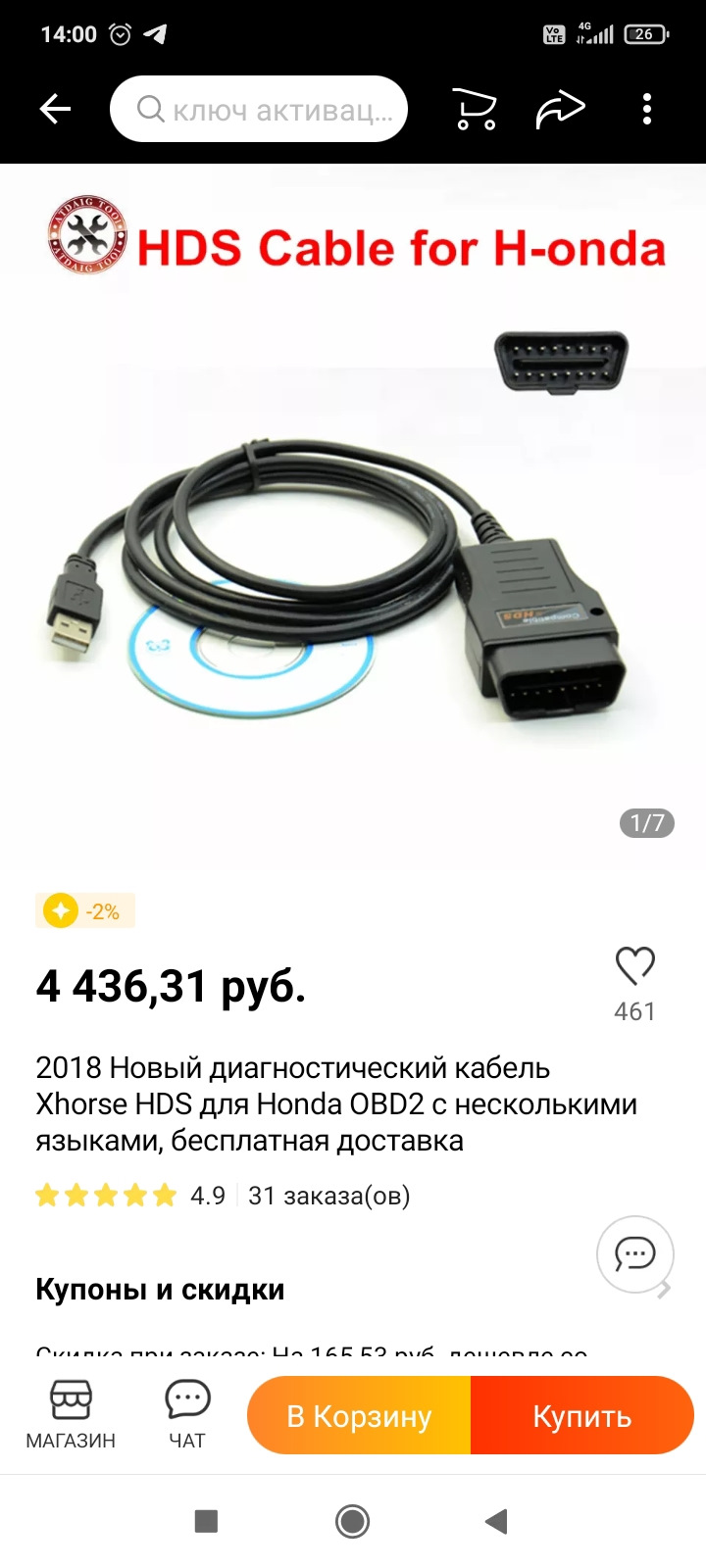
Task: Share this product
Action: click(560, 109)
